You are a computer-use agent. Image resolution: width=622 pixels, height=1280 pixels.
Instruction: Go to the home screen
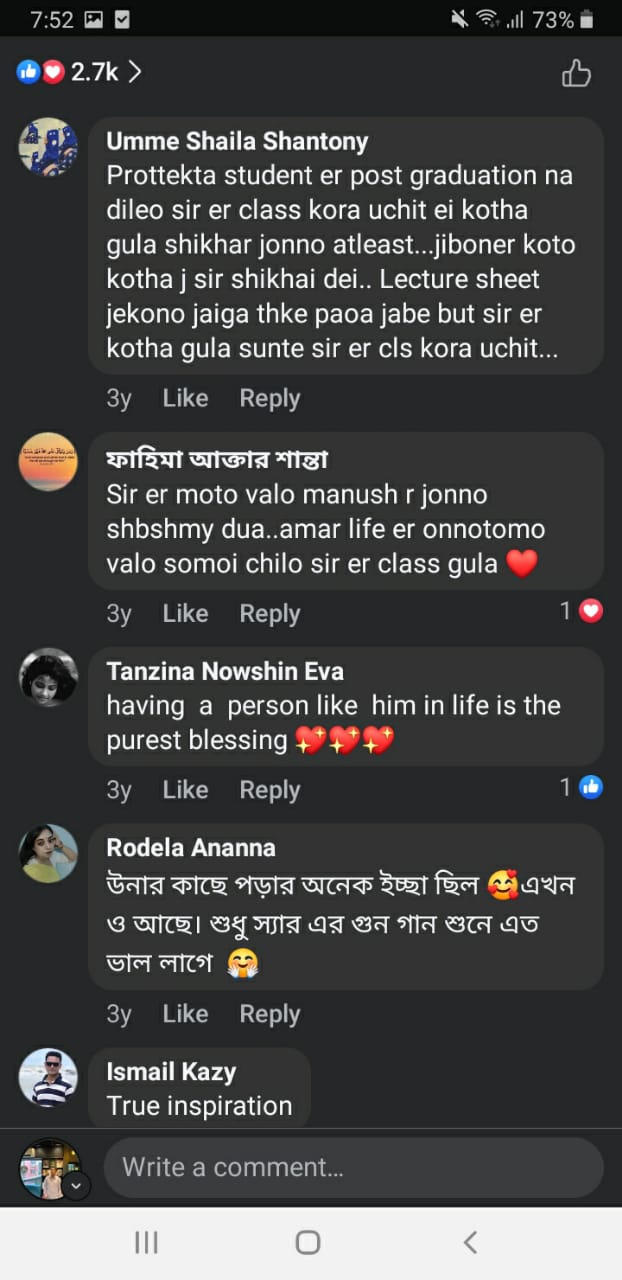(308, 1242)
